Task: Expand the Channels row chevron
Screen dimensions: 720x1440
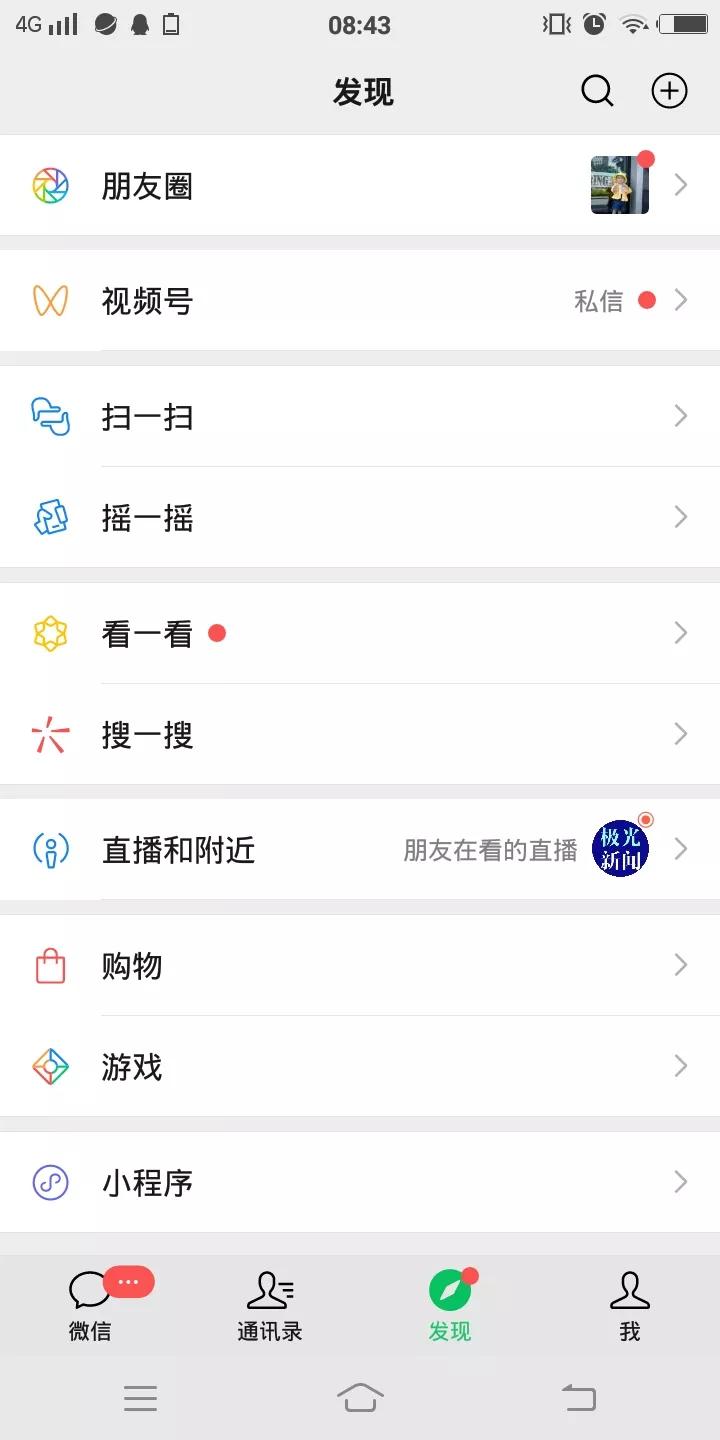Action: coord(681,301)
